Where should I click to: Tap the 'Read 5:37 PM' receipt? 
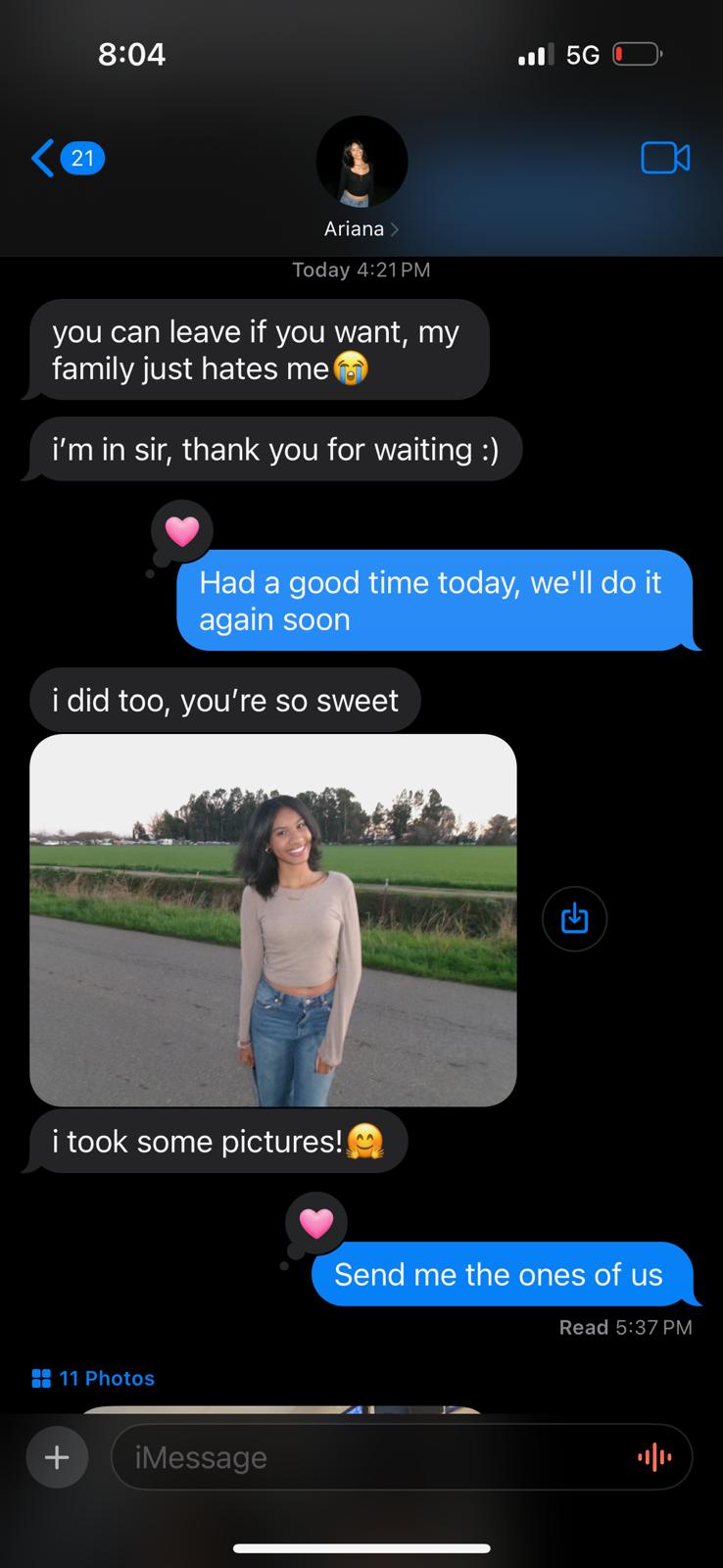click(626, 1327)
